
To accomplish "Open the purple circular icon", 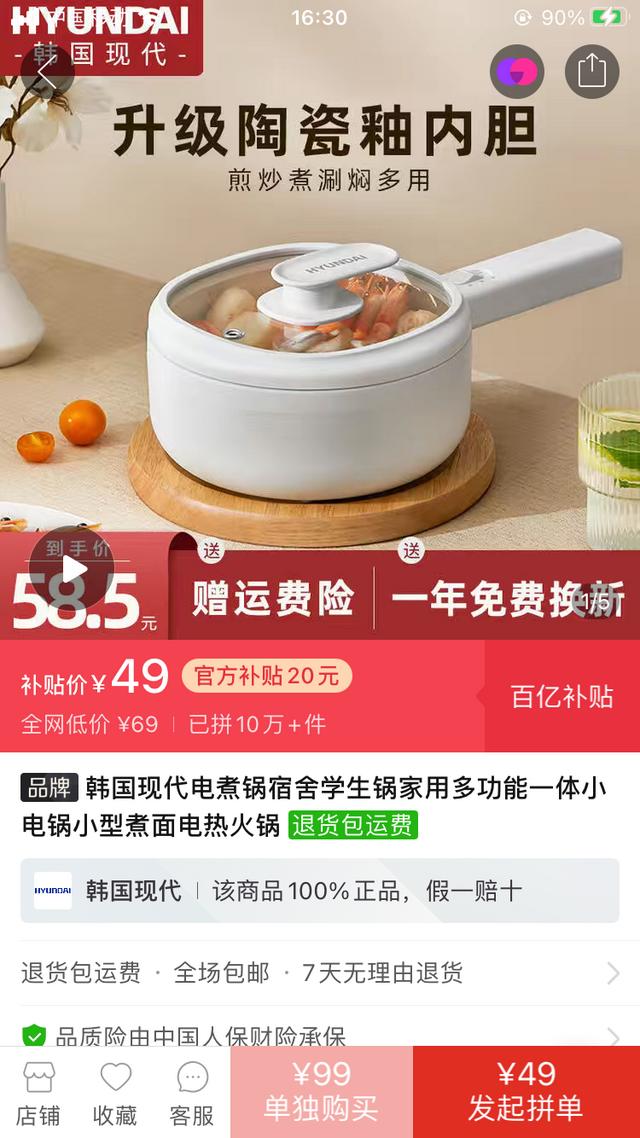I will pos(516,72).
